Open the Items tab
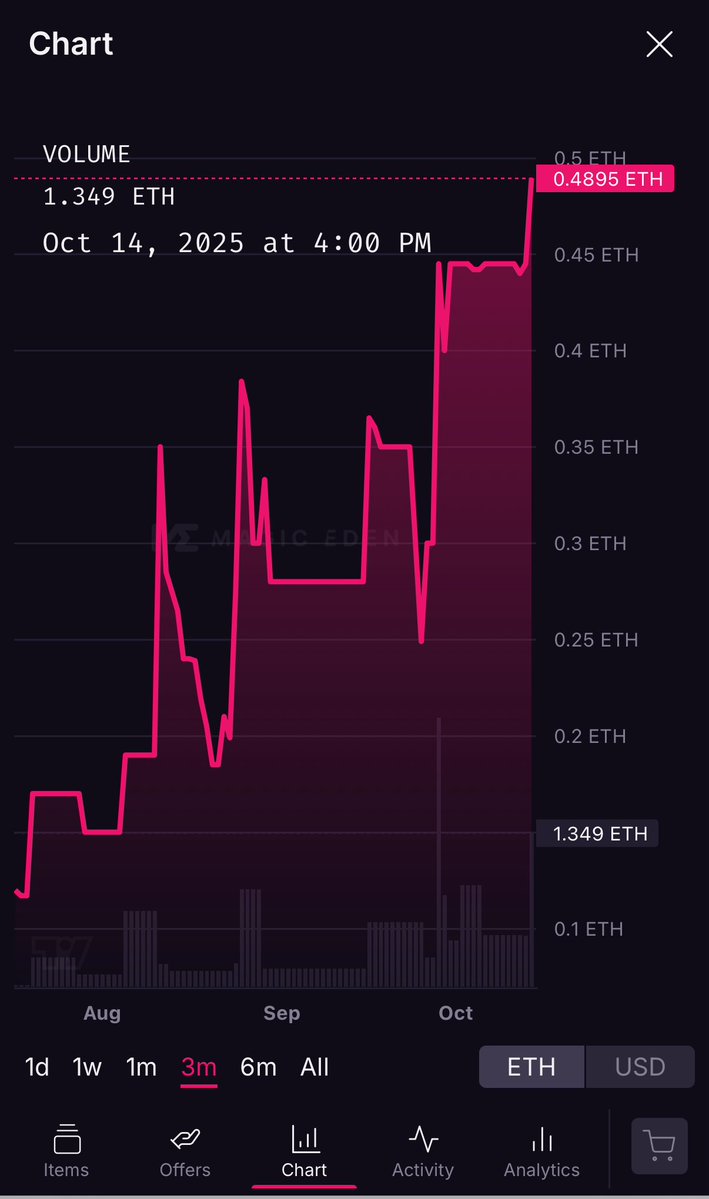 [66, 1151]
